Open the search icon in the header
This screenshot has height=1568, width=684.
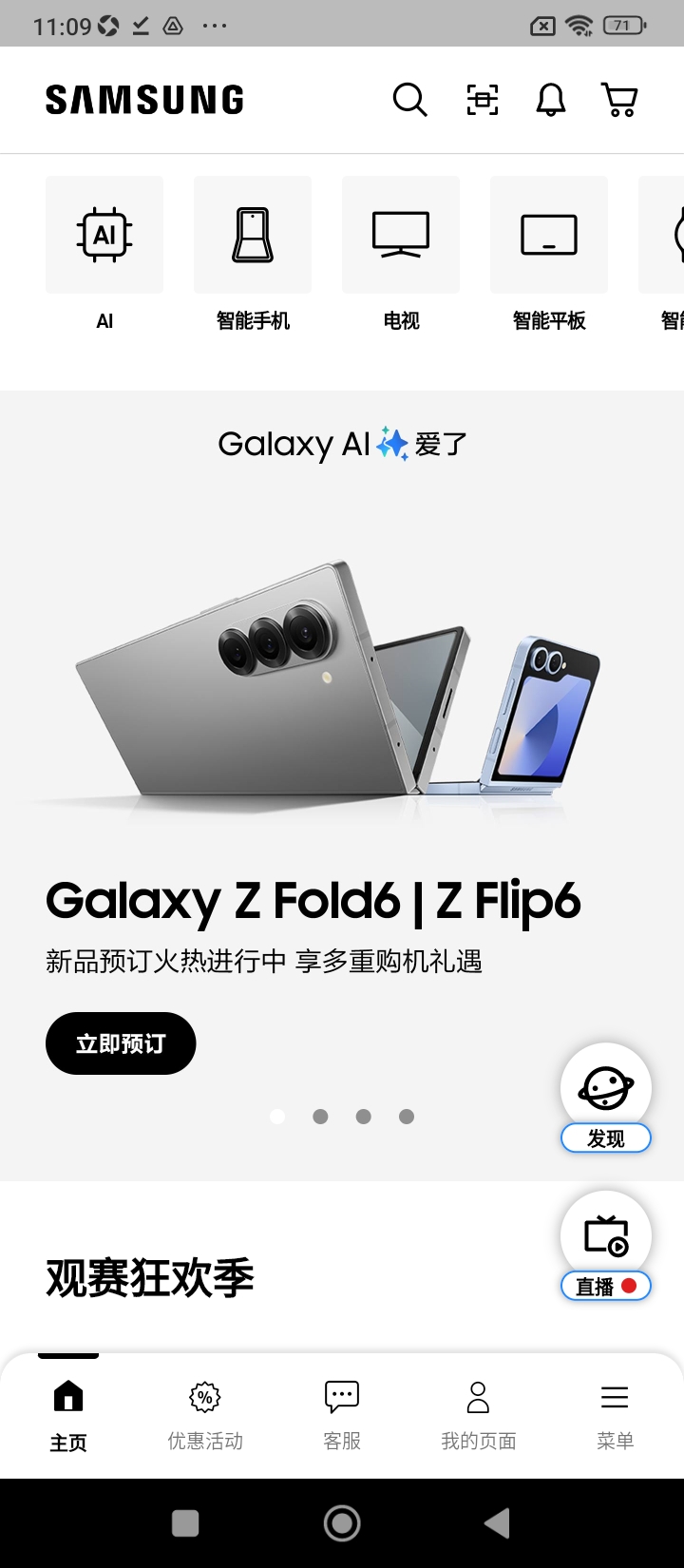[x=409, y=100]
